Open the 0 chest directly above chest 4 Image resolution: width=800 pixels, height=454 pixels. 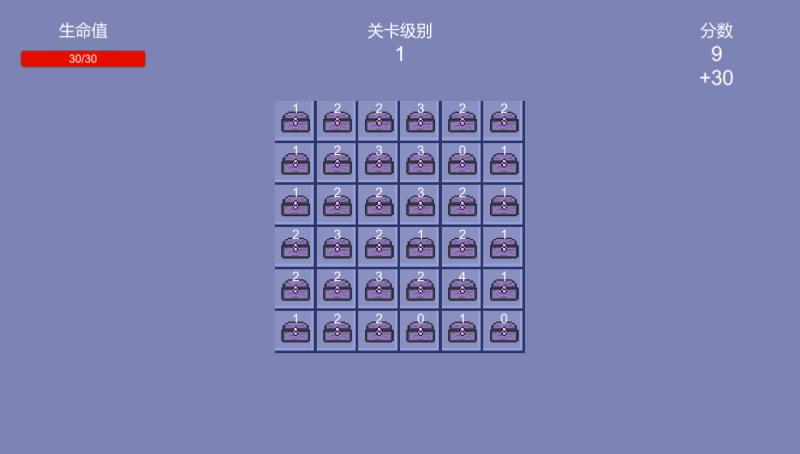tap(462, 163)
